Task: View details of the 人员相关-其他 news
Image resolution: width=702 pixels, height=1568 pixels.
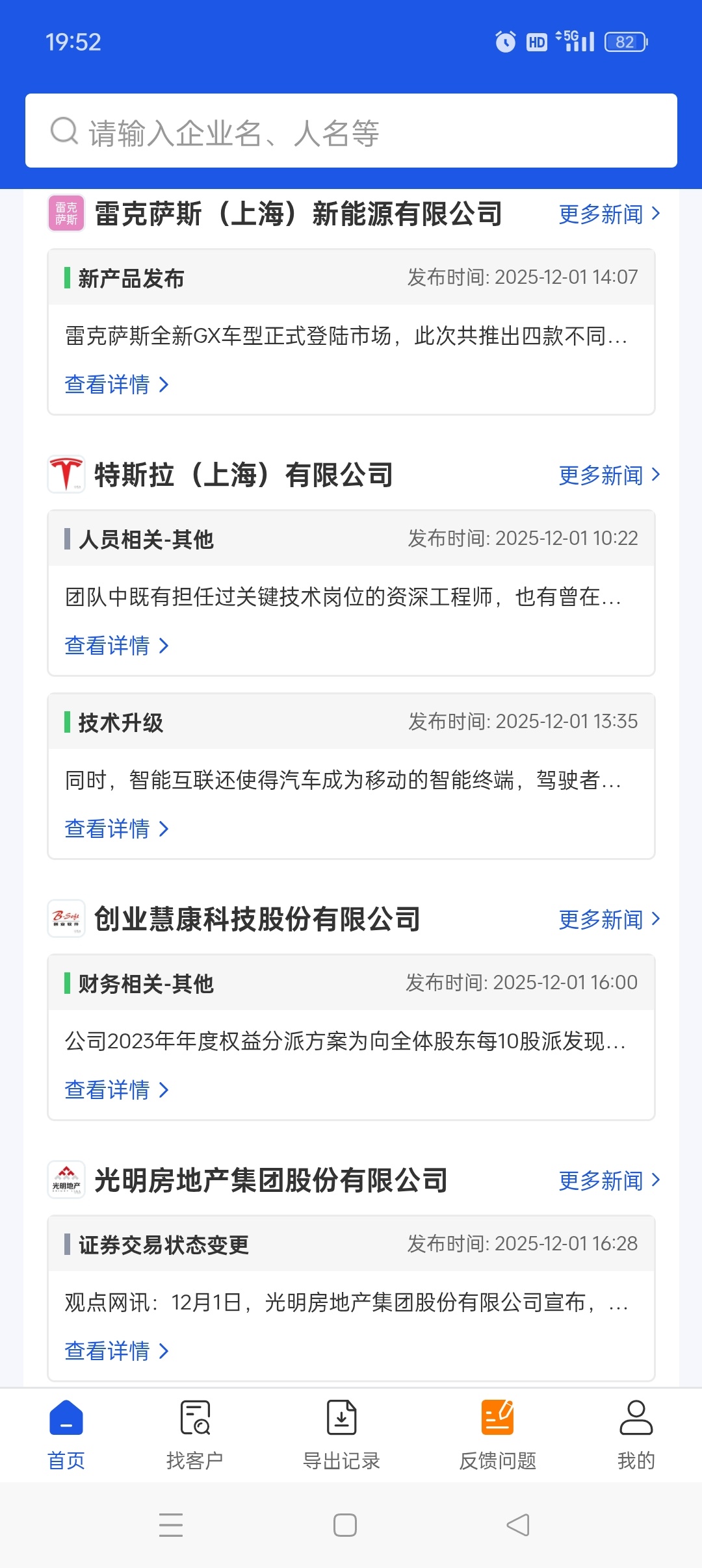Action: (116, 646)
